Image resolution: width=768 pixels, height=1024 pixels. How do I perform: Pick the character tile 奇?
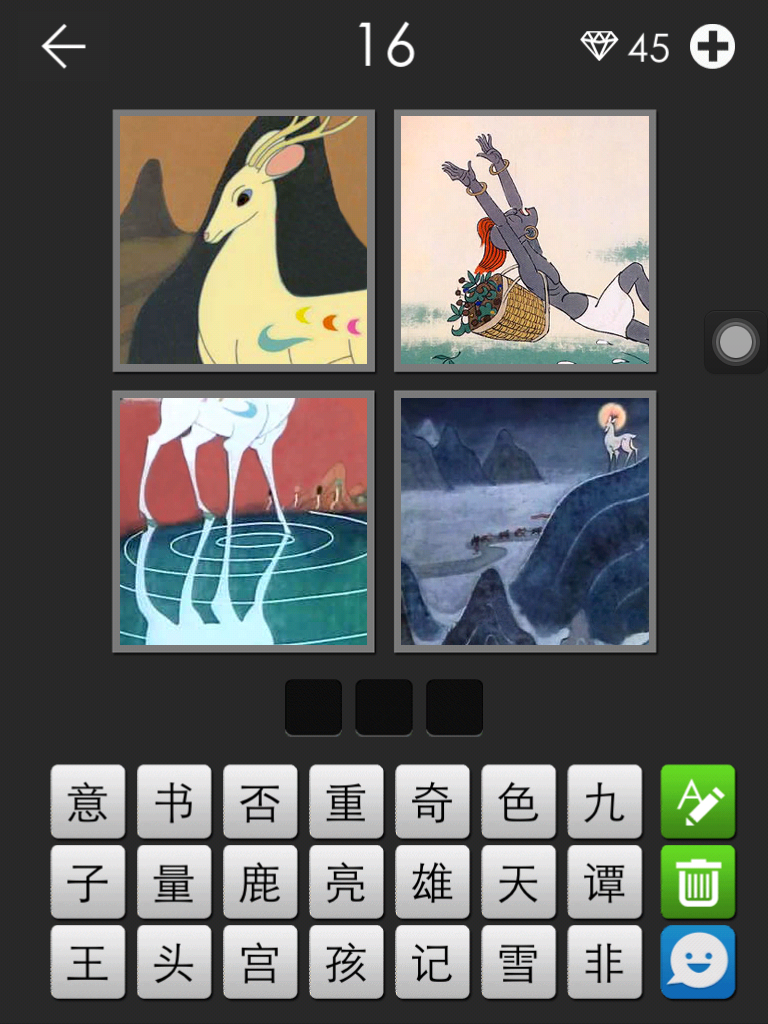click(432, 802)
